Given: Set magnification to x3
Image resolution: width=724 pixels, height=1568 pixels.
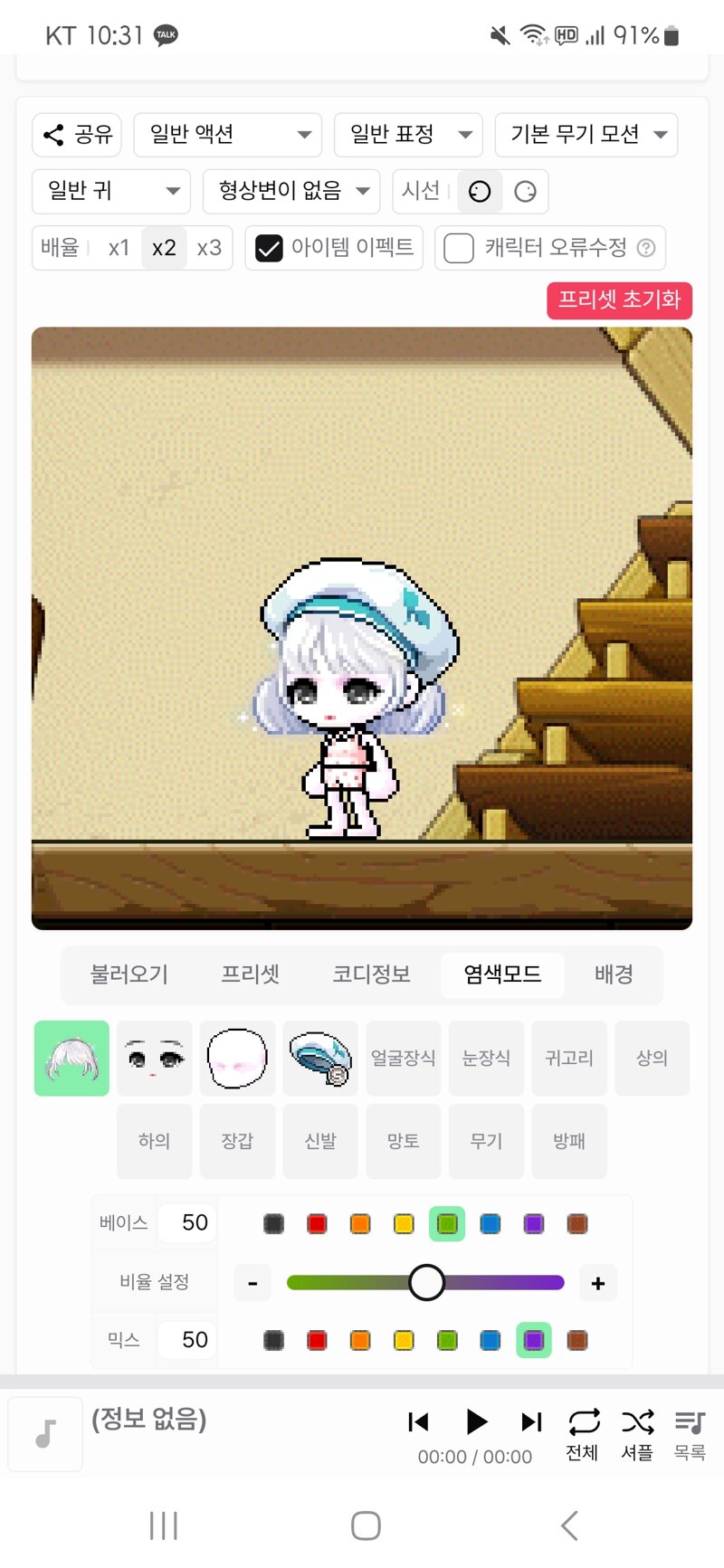Looking at the screenshot, I should coord(209,248).
